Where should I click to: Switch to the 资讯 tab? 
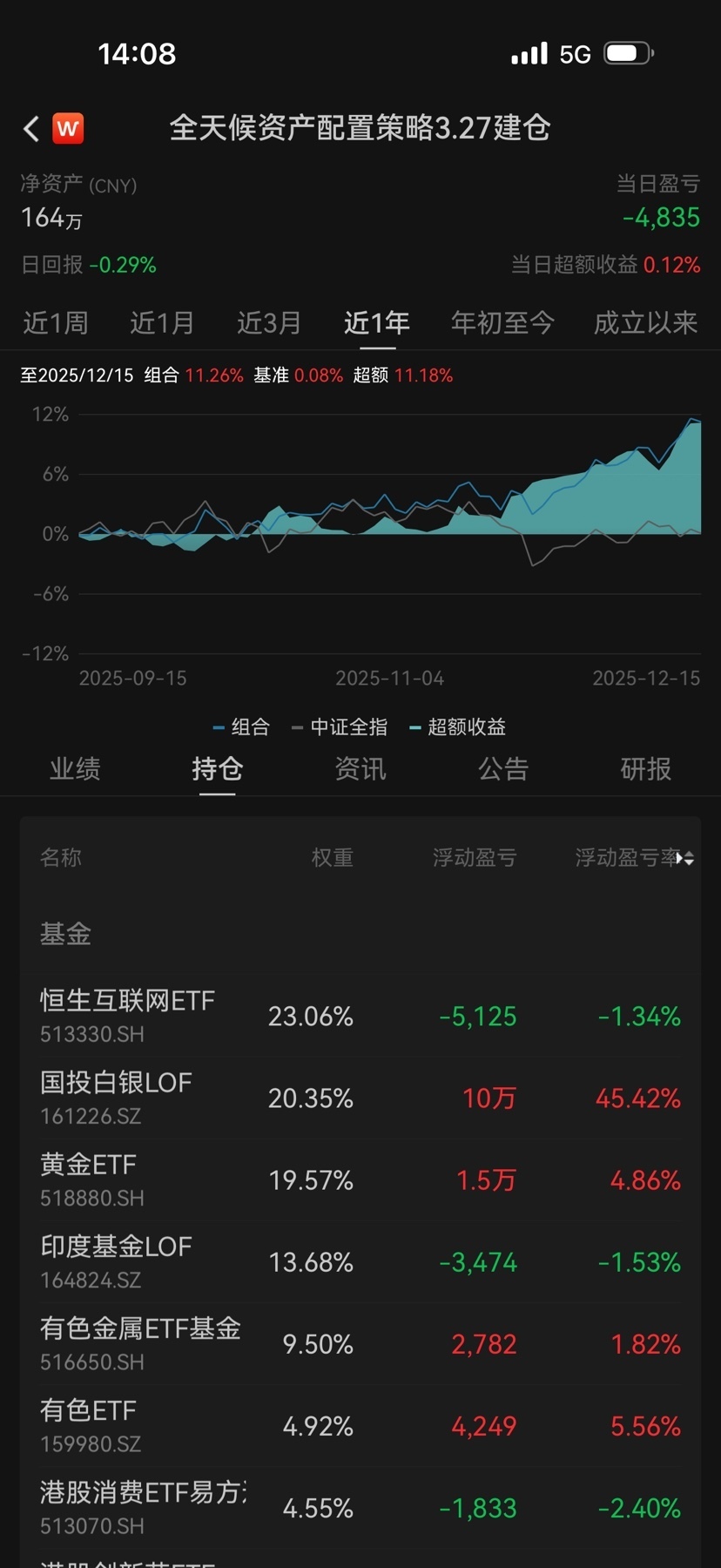pos(360,769)
